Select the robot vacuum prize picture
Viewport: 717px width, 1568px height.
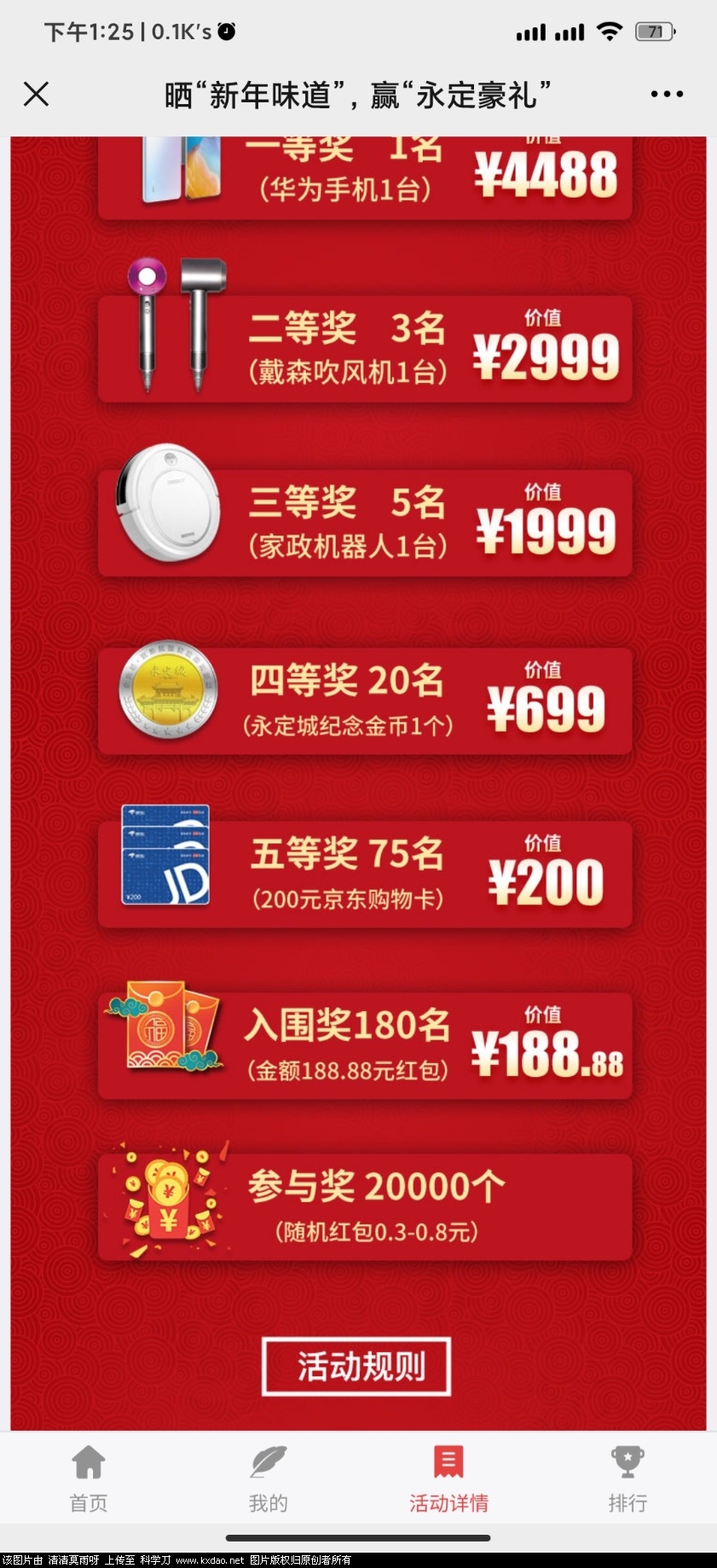point(167,507)
